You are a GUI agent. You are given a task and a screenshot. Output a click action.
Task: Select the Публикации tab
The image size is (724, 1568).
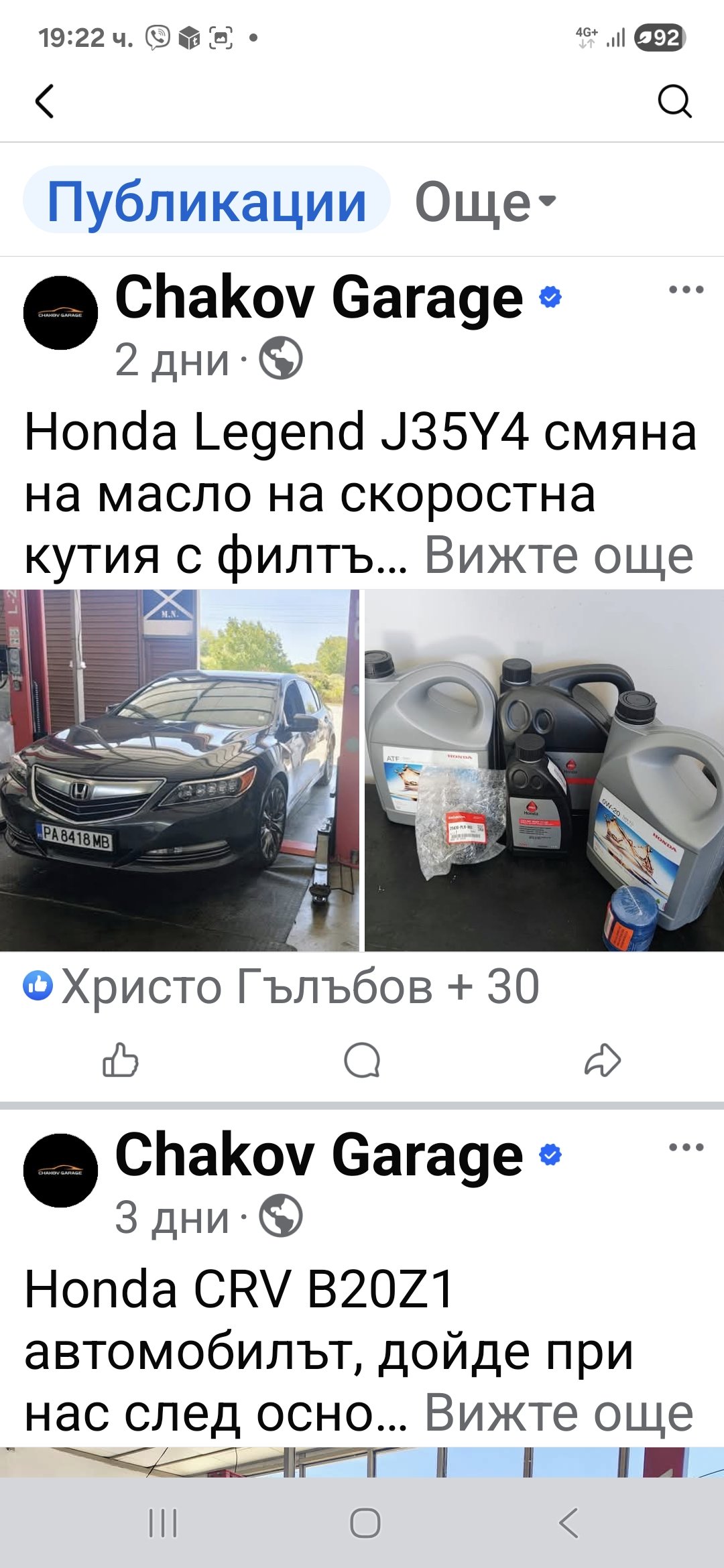[206, 201]
